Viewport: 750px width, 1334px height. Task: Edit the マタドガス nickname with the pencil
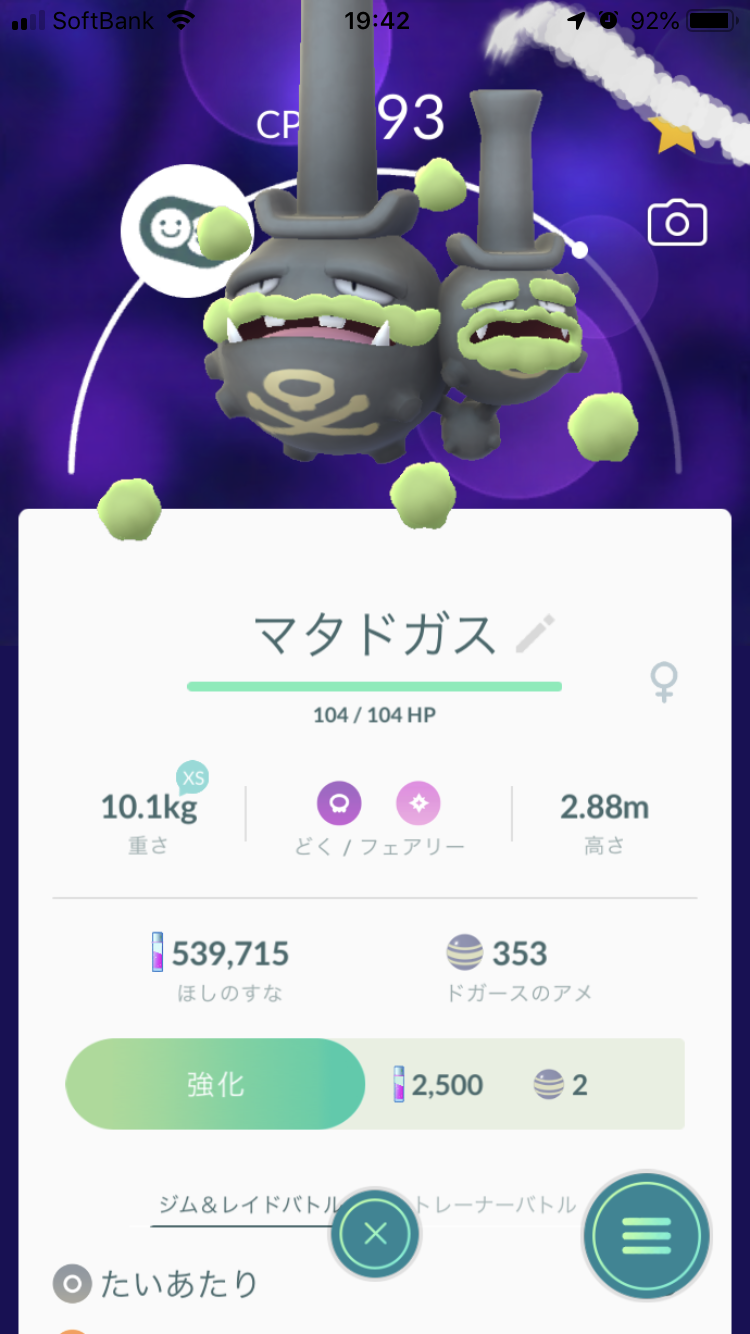[535, 634]
